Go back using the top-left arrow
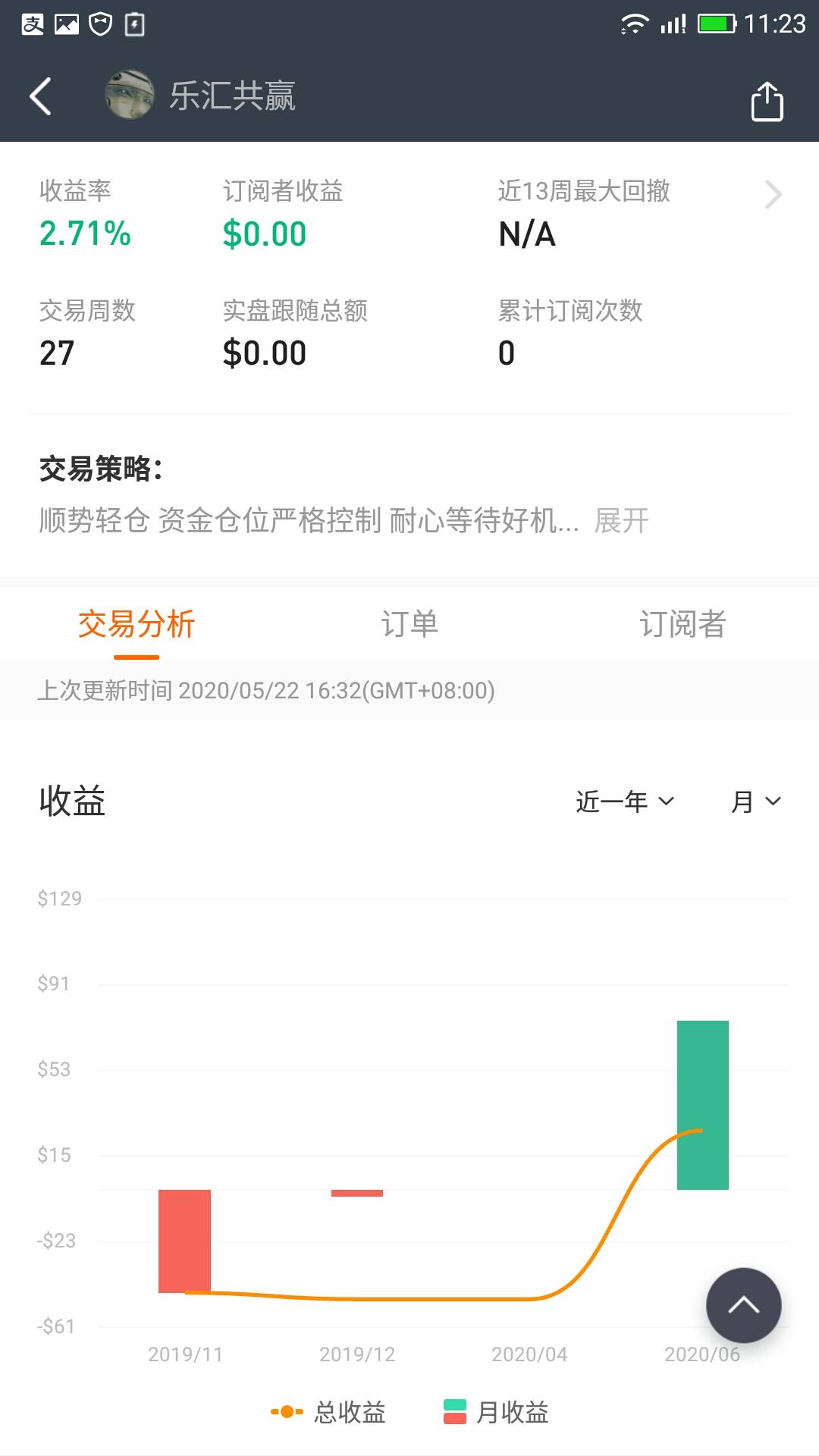 40,96
